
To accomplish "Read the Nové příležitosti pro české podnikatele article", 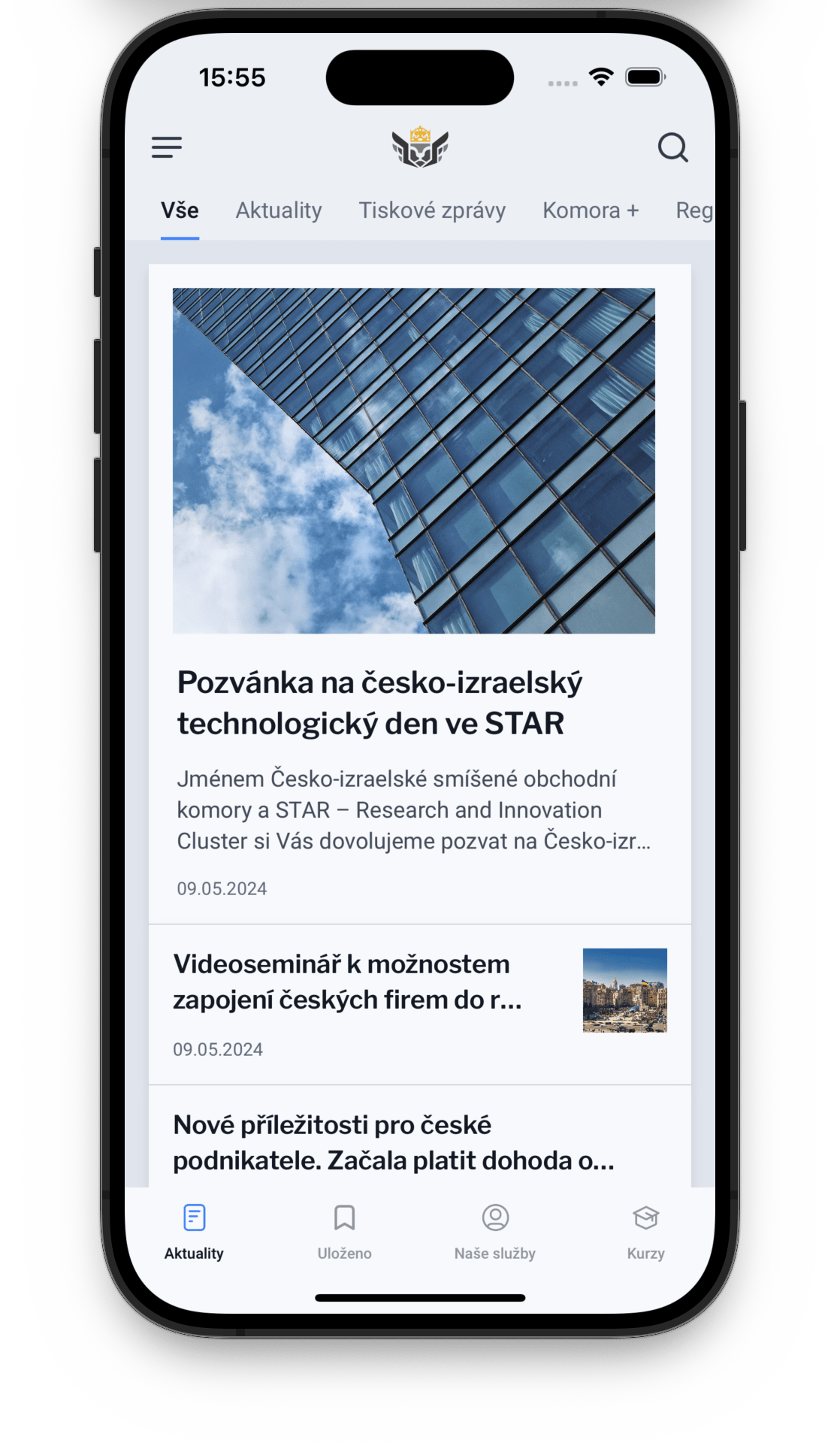I will click(x=393, y=1142).
